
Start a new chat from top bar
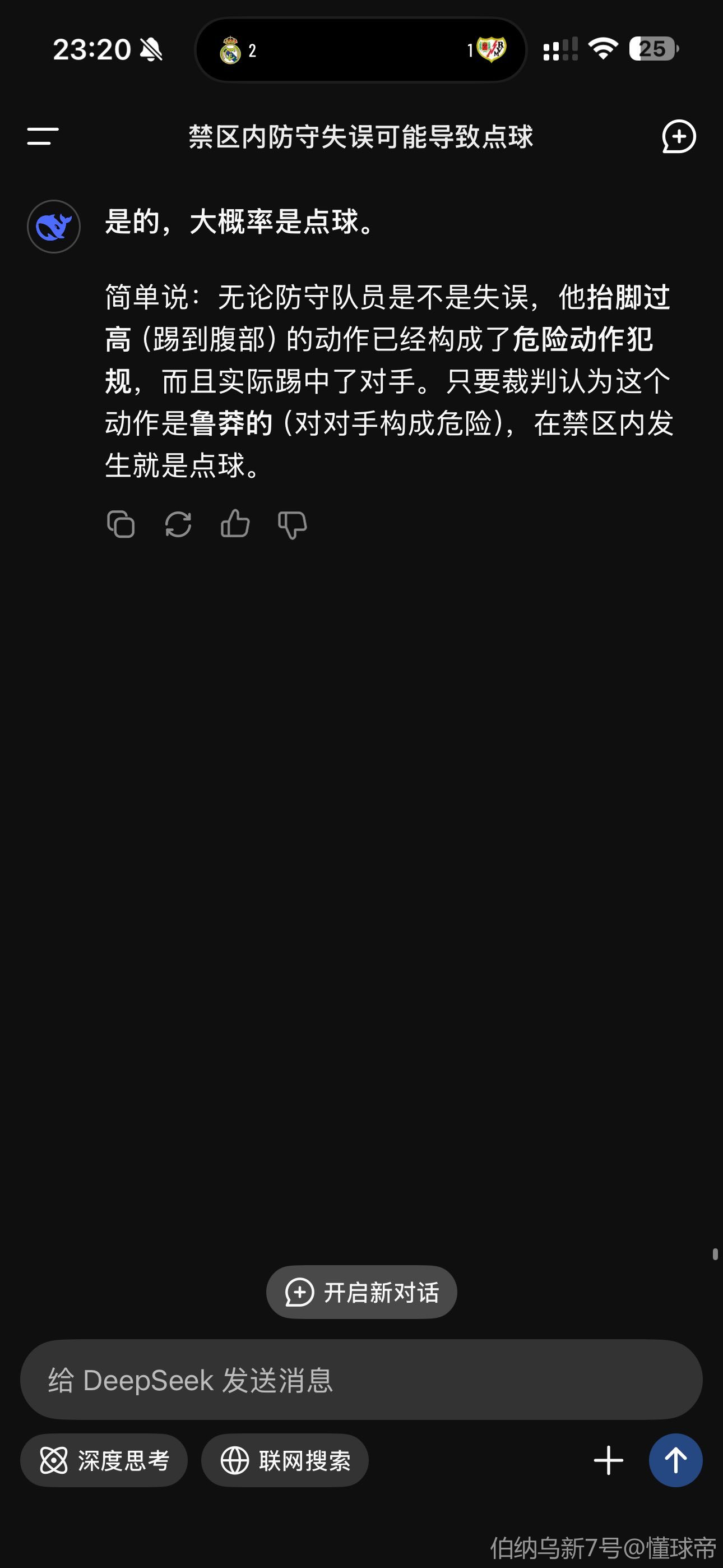coord(679,136)
